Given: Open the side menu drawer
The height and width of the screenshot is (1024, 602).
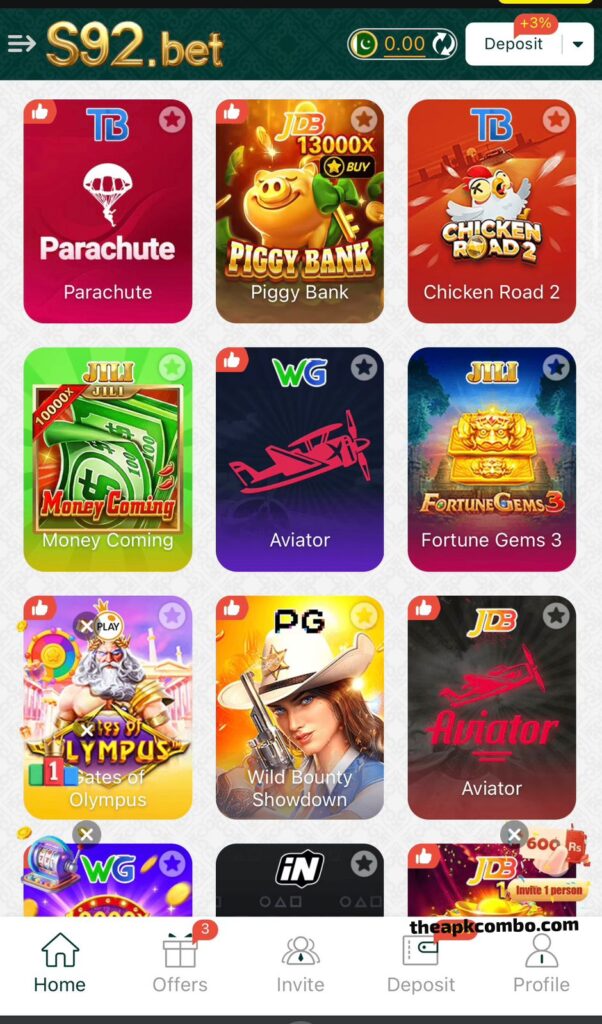Looking at the screenshot, I should pos(21,43).
